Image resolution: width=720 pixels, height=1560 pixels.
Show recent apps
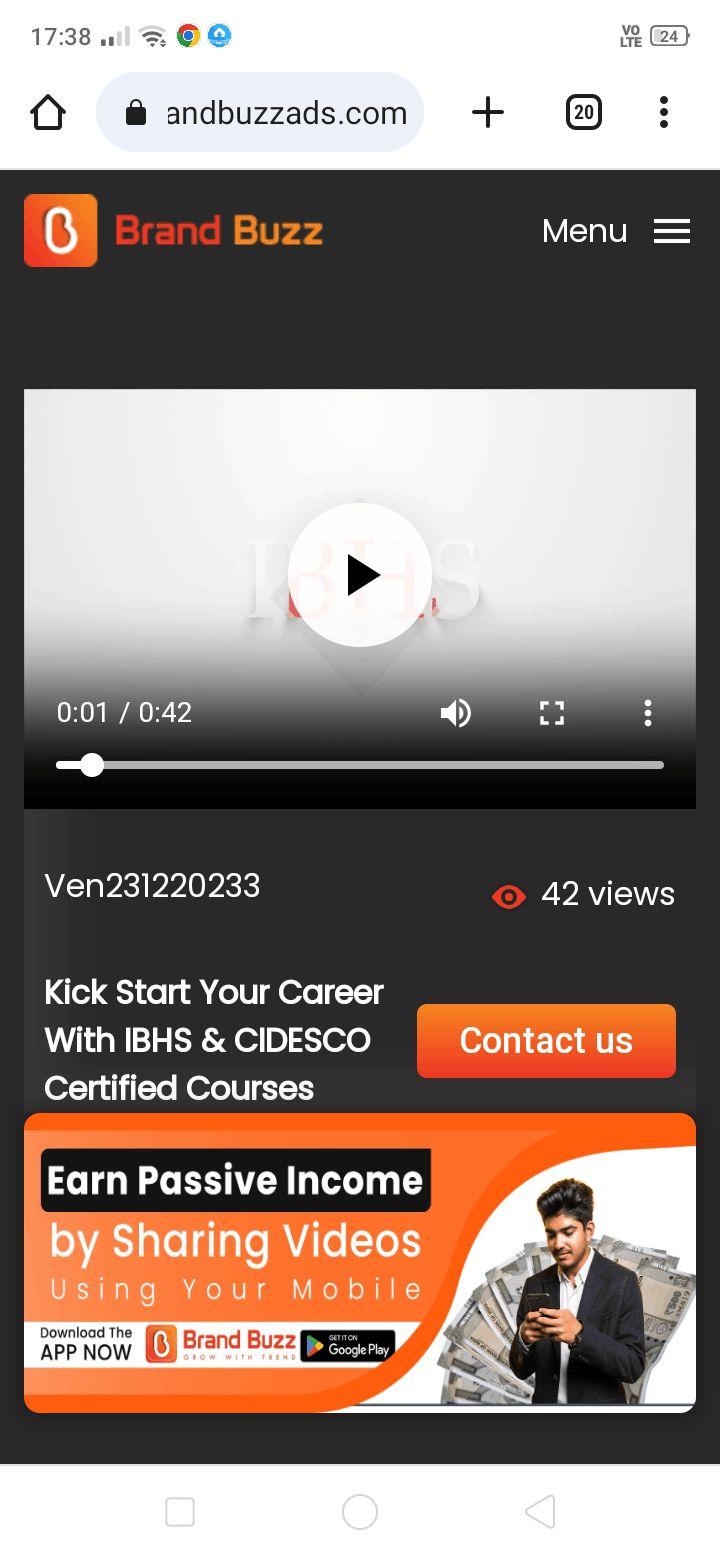180,1512
